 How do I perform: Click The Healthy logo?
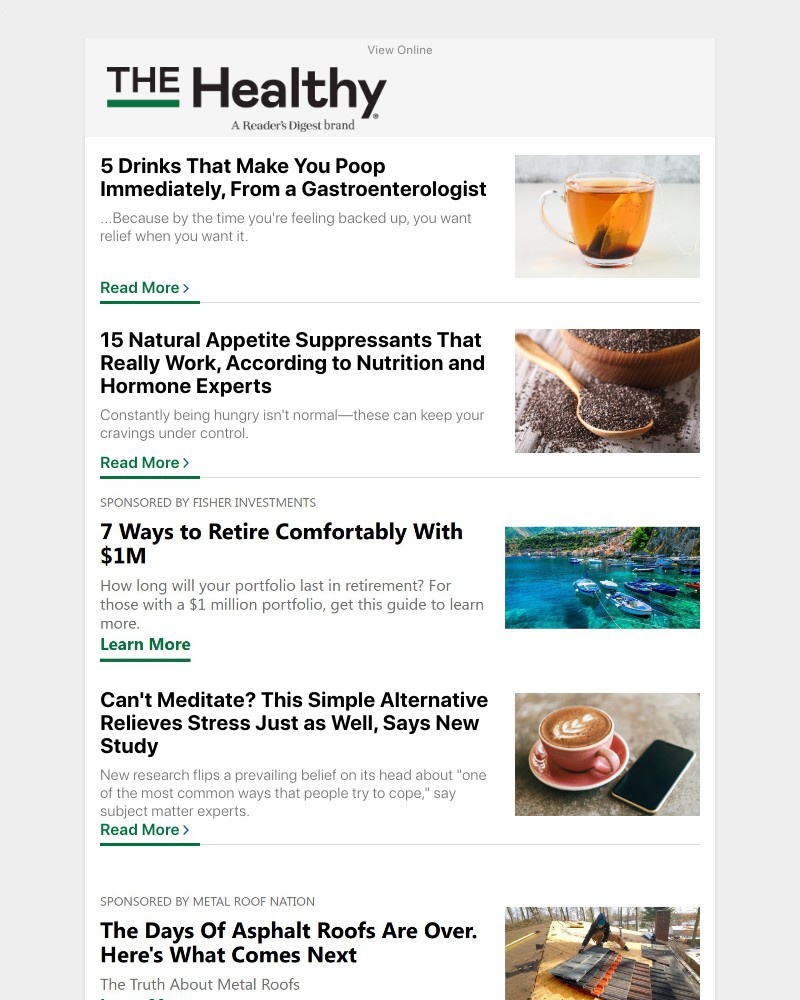244,90
